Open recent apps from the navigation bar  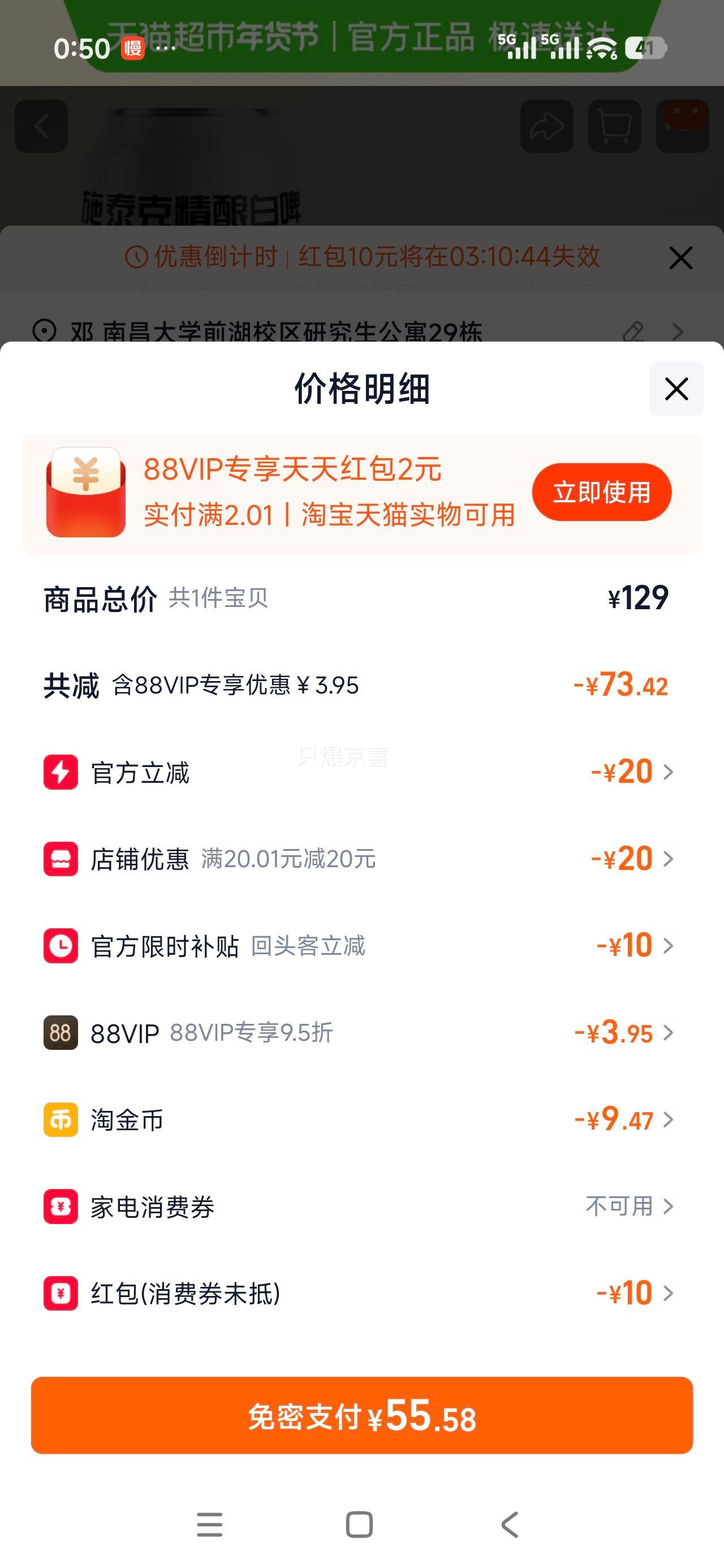point(209,1524)
